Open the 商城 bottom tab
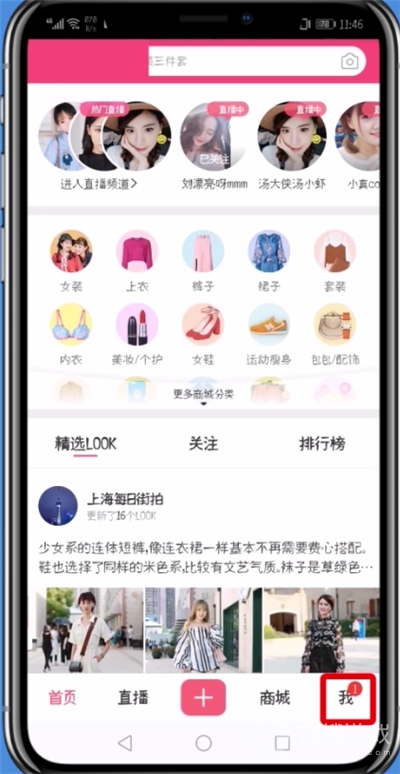 [x=275, y=697]
